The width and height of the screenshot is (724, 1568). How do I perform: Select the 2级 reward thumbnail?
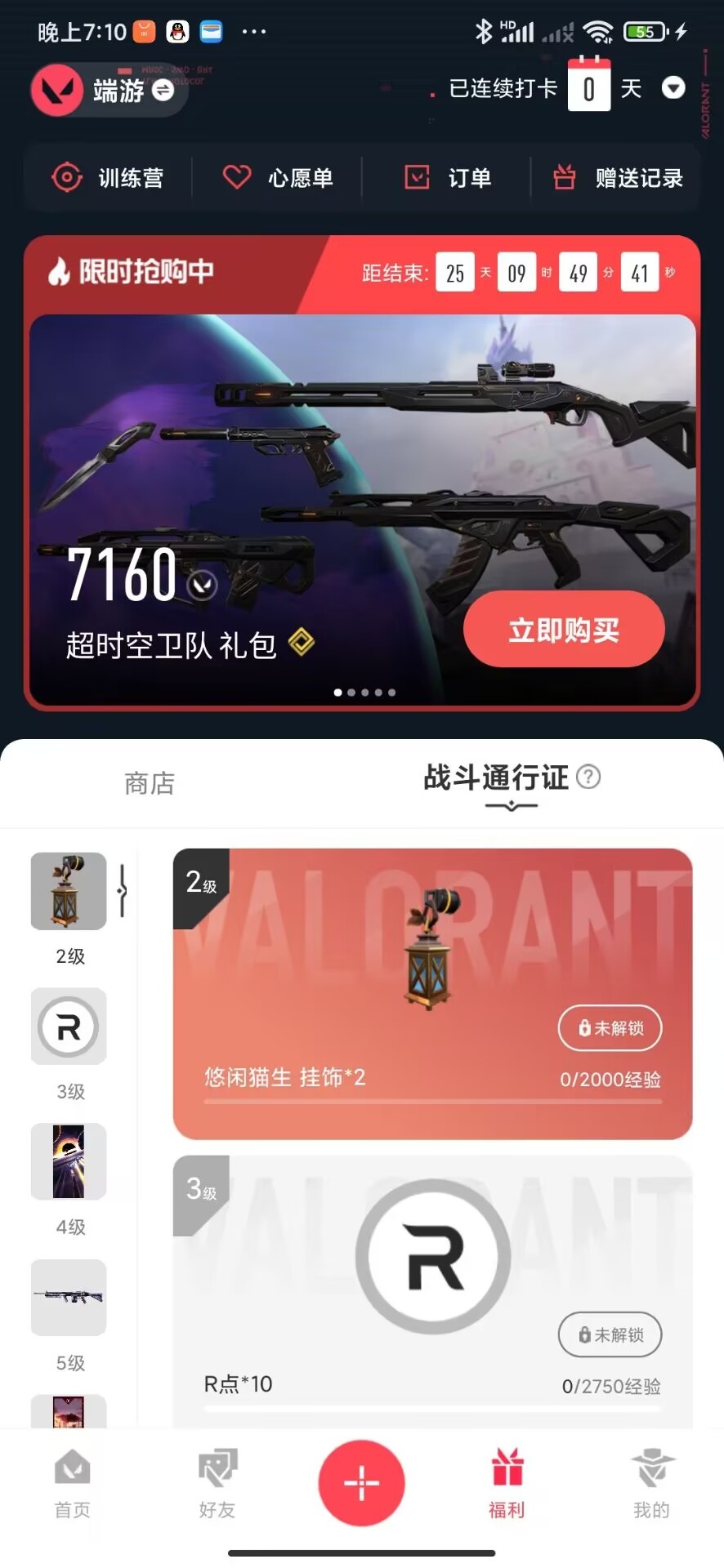click(69, 891)
